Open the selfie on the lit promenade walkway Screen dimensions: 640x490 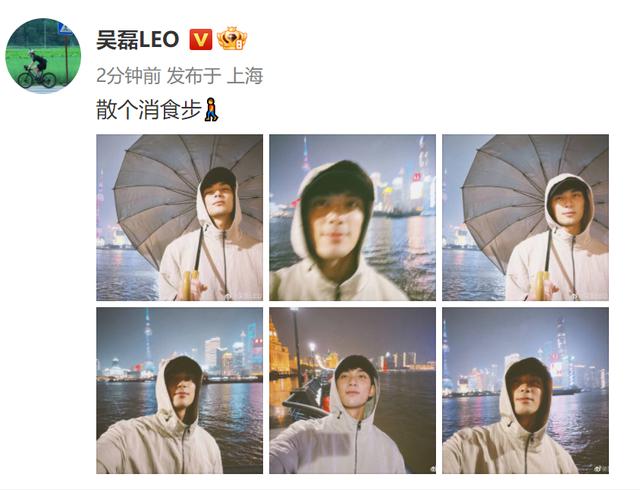[352, 390]
